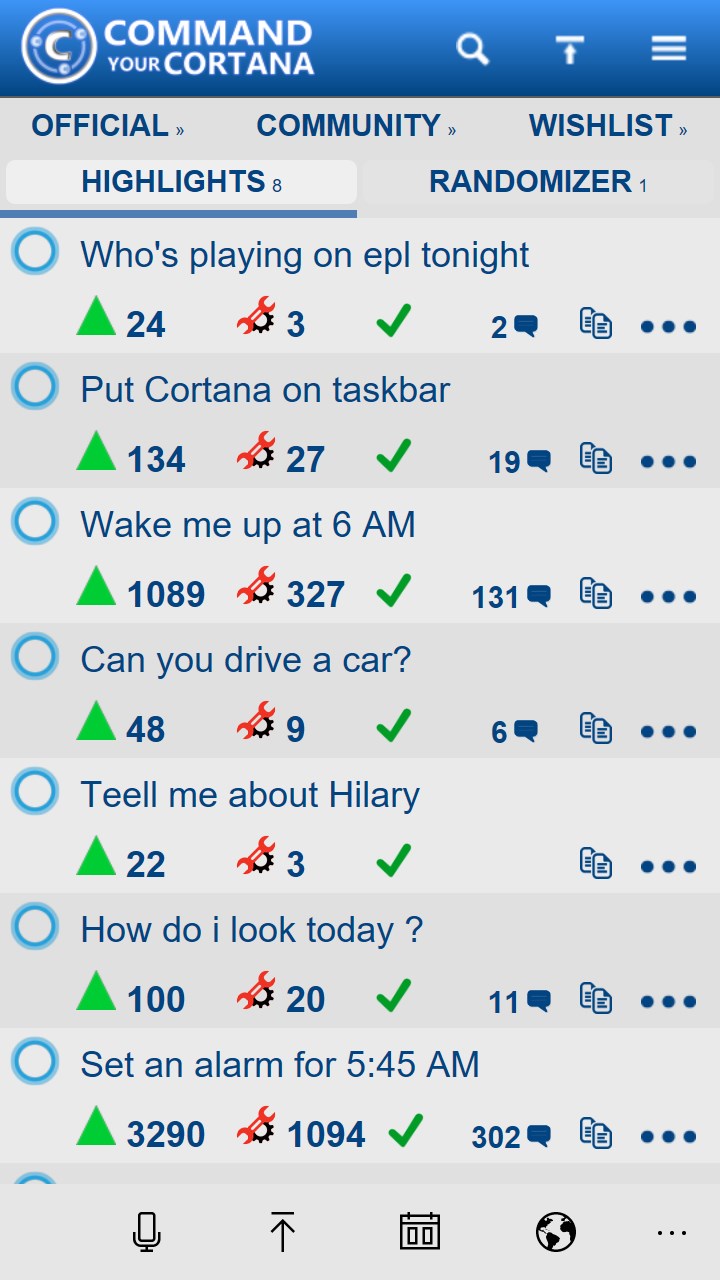
Task: Open 'Who's playing on epl tonight' command
Action: coord(305,255)
